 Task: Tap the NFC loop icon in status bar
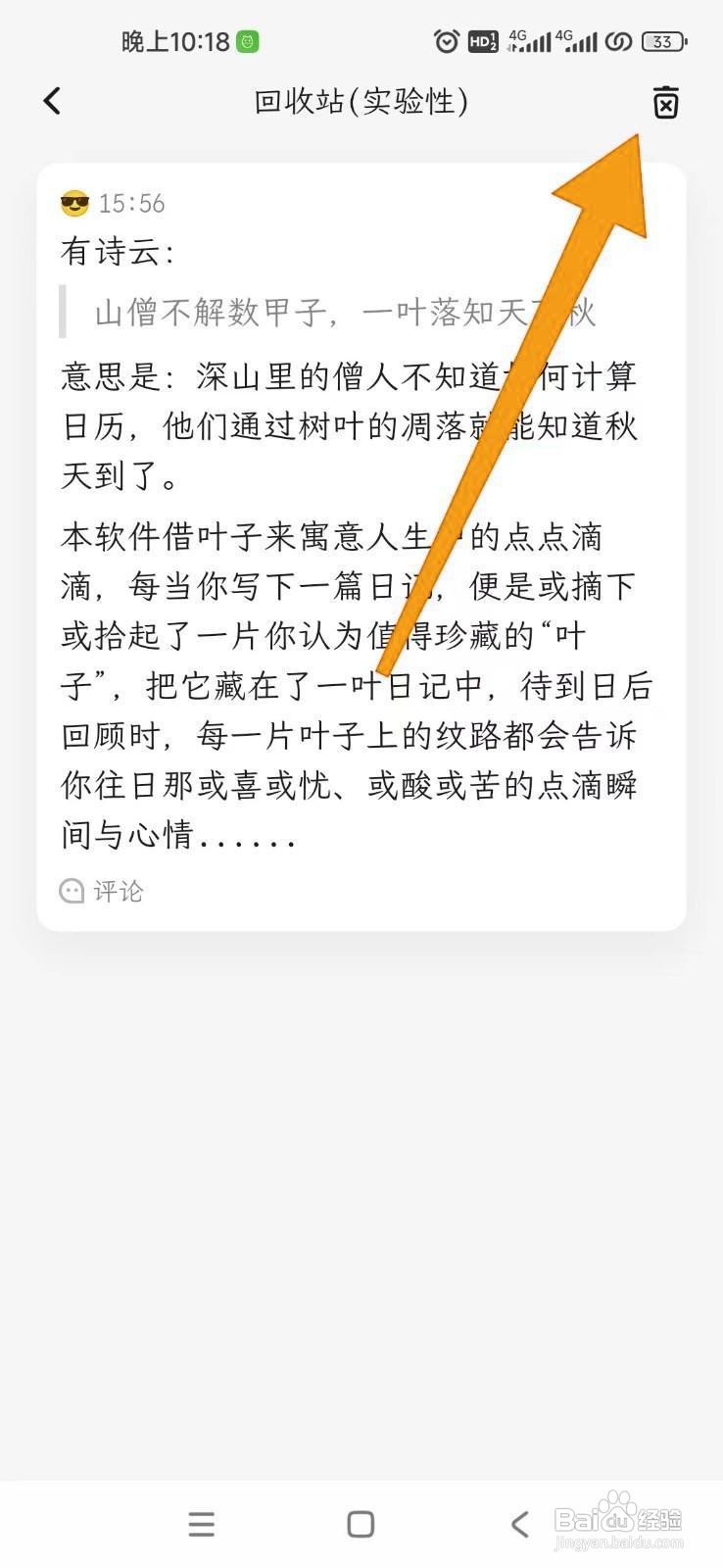pos(619,41)
